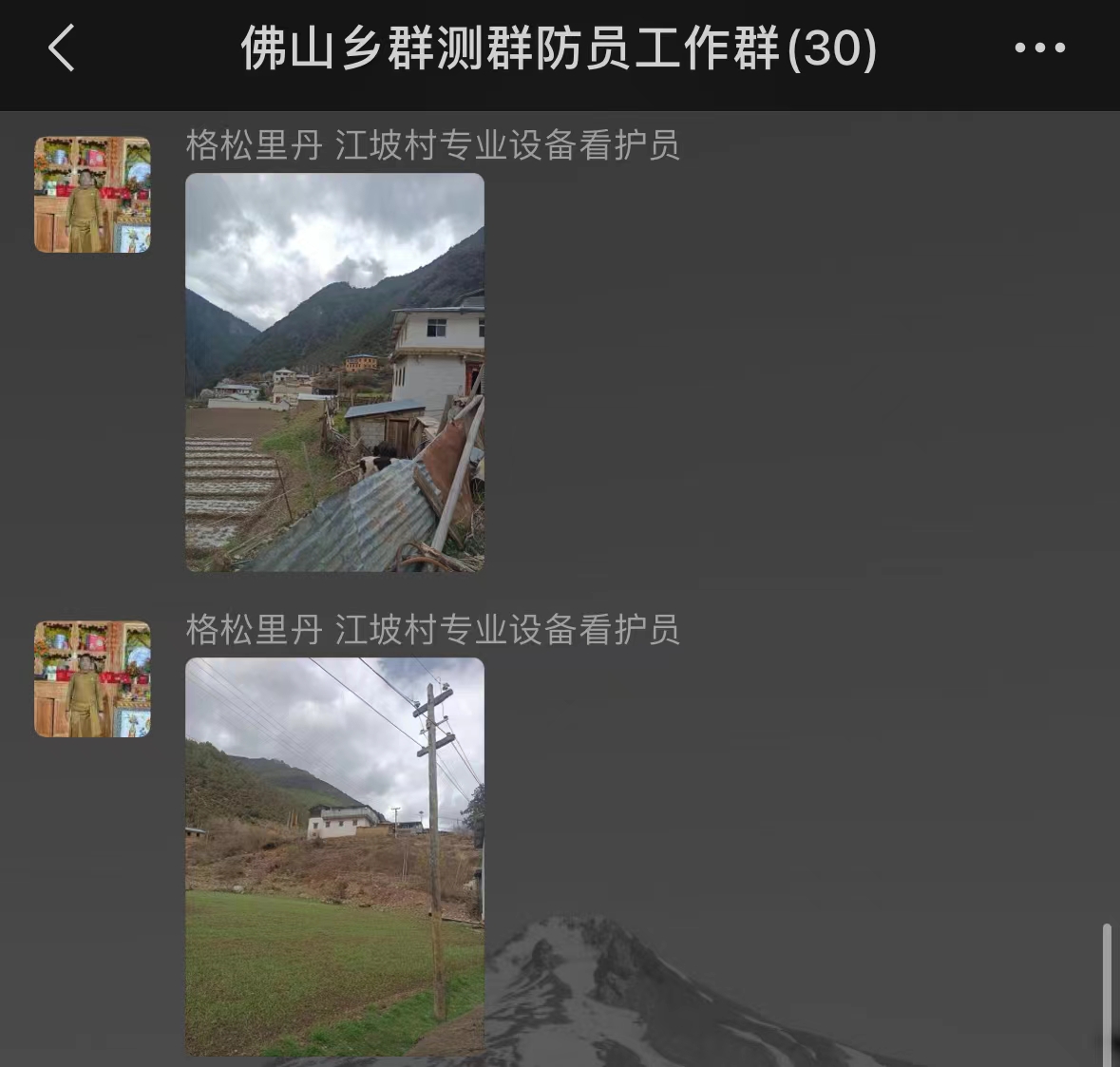Open the photo showing the utility pole

tap(334, 856)
